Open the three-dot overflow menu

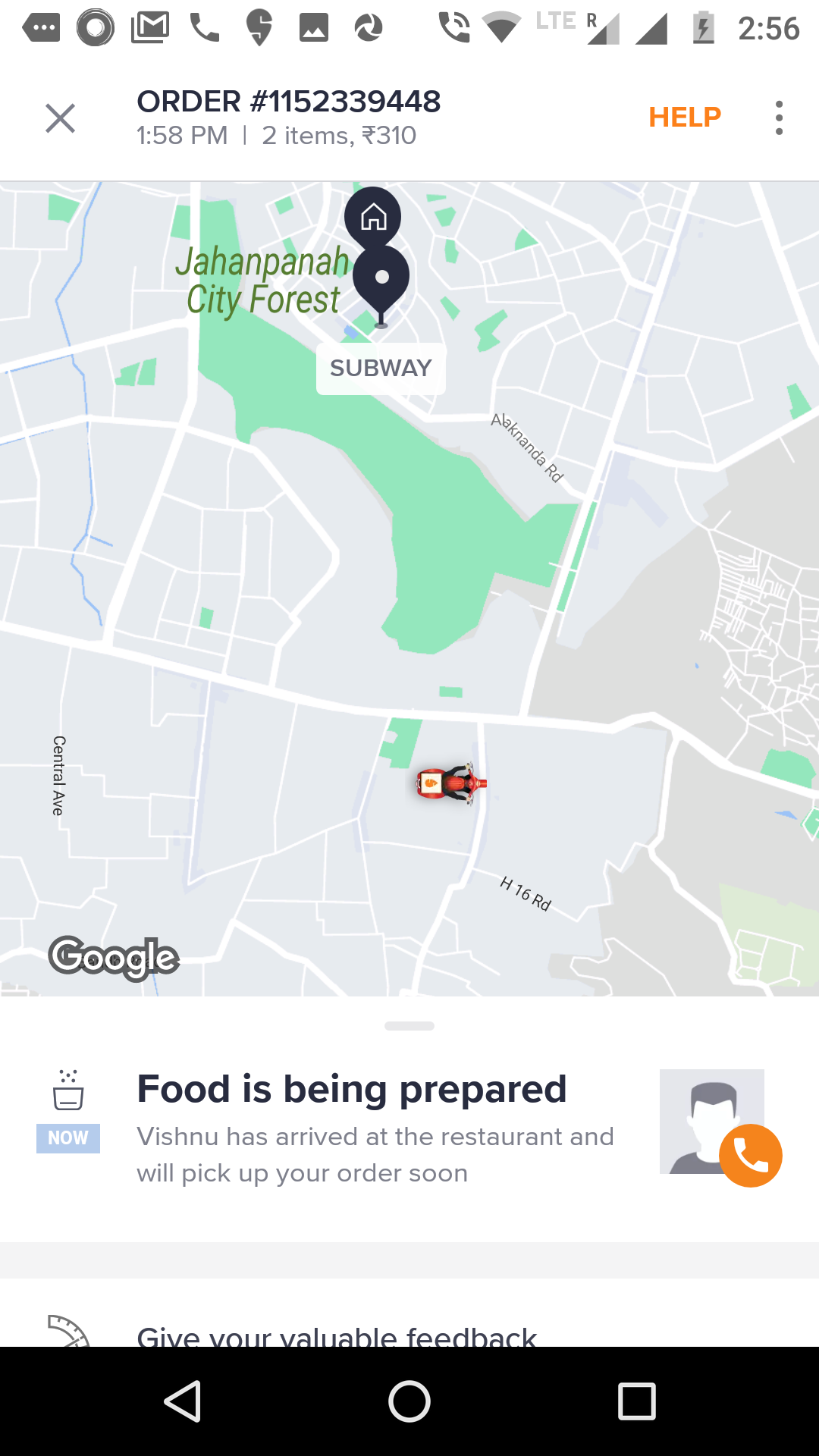point(779,118)
